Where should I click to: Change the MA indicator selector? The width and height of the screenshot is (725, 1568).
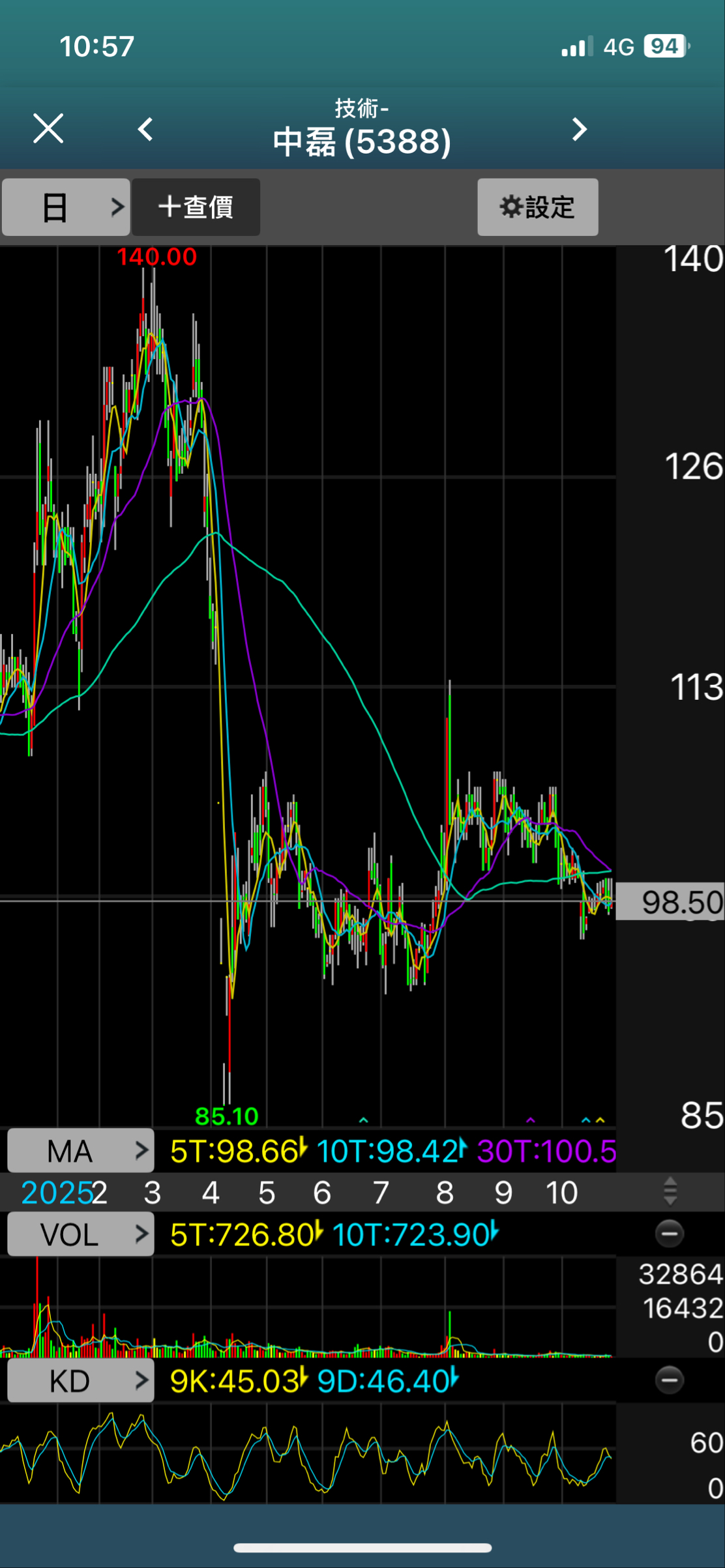coord(81,1151)
